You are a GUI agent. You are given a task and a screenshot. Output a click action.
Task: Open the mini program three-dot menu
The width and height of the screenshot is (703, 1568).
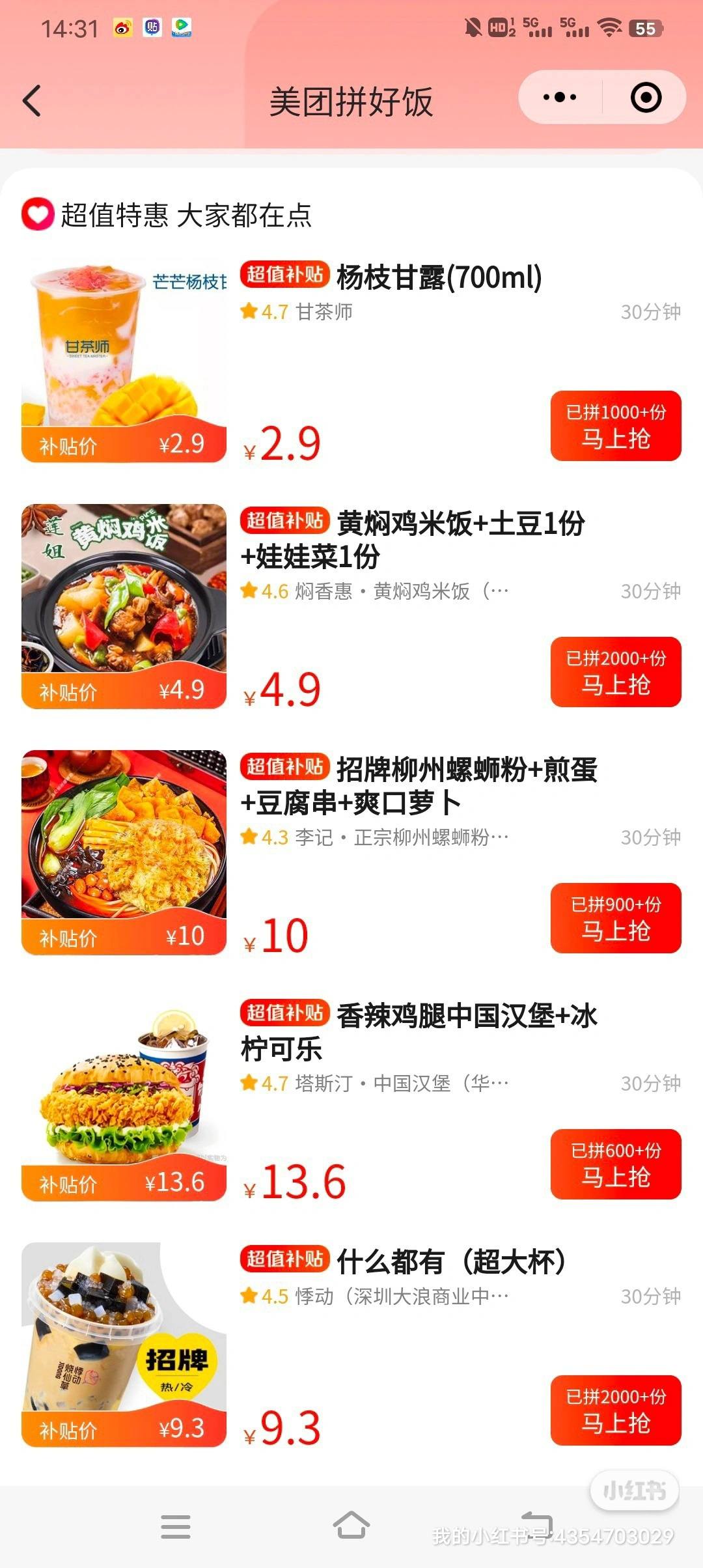coord(560,98)
